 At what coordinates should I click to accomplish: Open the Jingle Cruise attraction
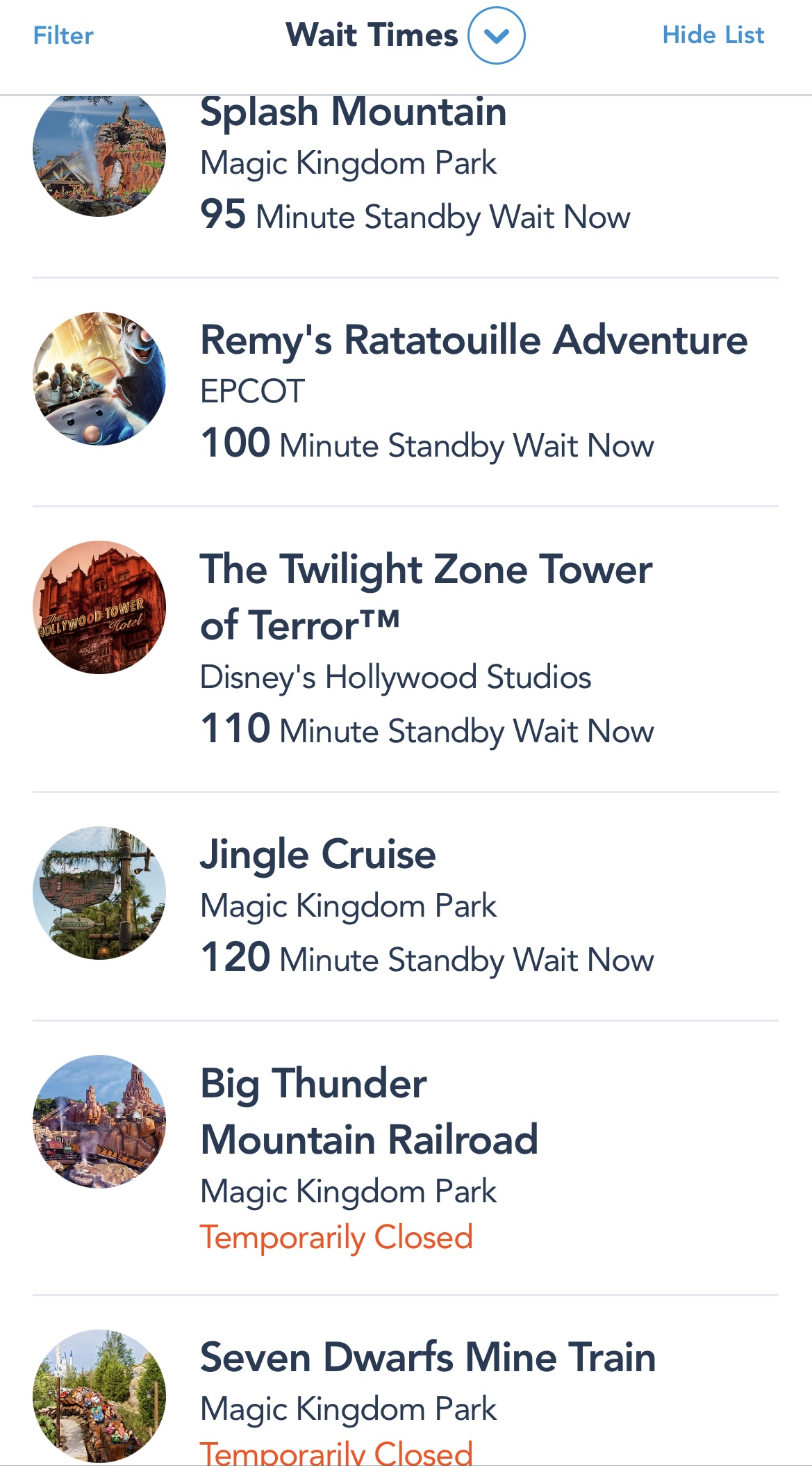318,854
